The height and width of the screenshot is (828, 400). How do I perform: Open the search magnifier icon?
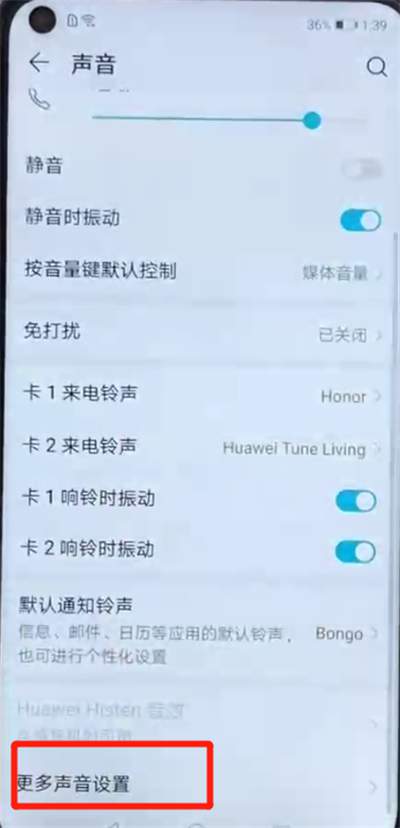coord(376,67)
